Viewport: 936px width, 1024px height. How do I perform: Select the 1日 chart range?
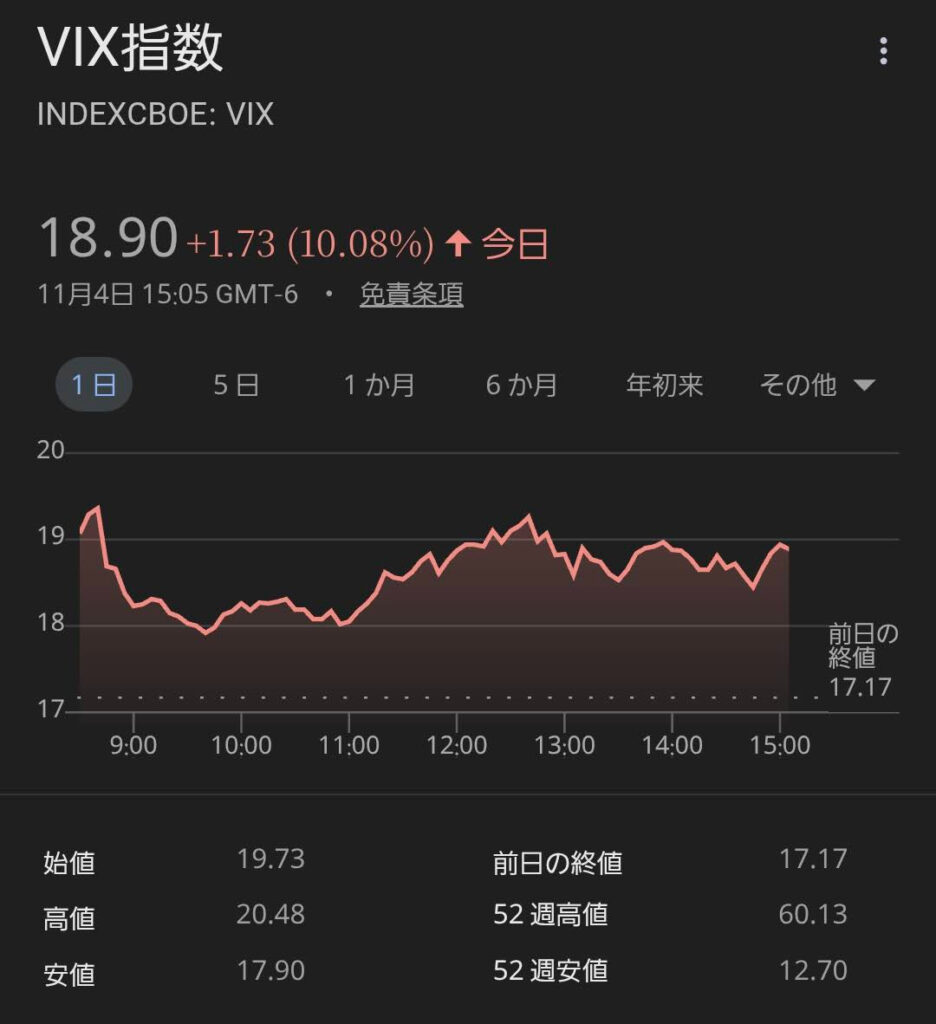pos(93,385)
